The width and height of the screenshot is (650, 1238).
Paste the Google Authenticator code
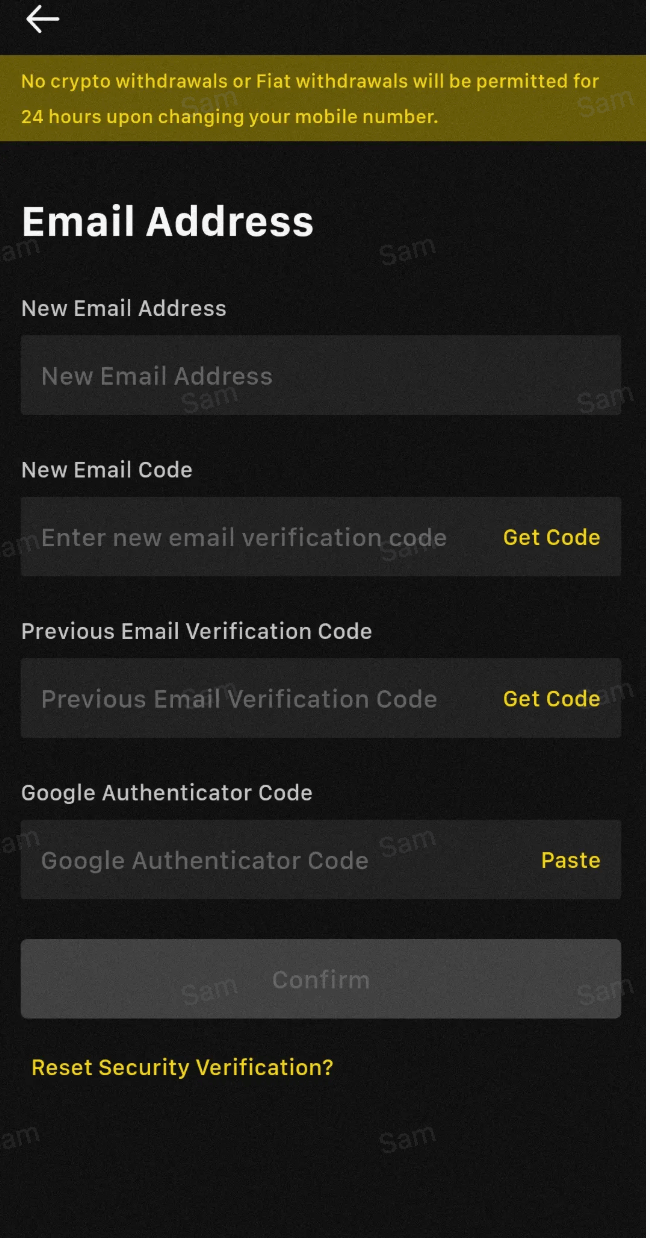tap(570, 860)
